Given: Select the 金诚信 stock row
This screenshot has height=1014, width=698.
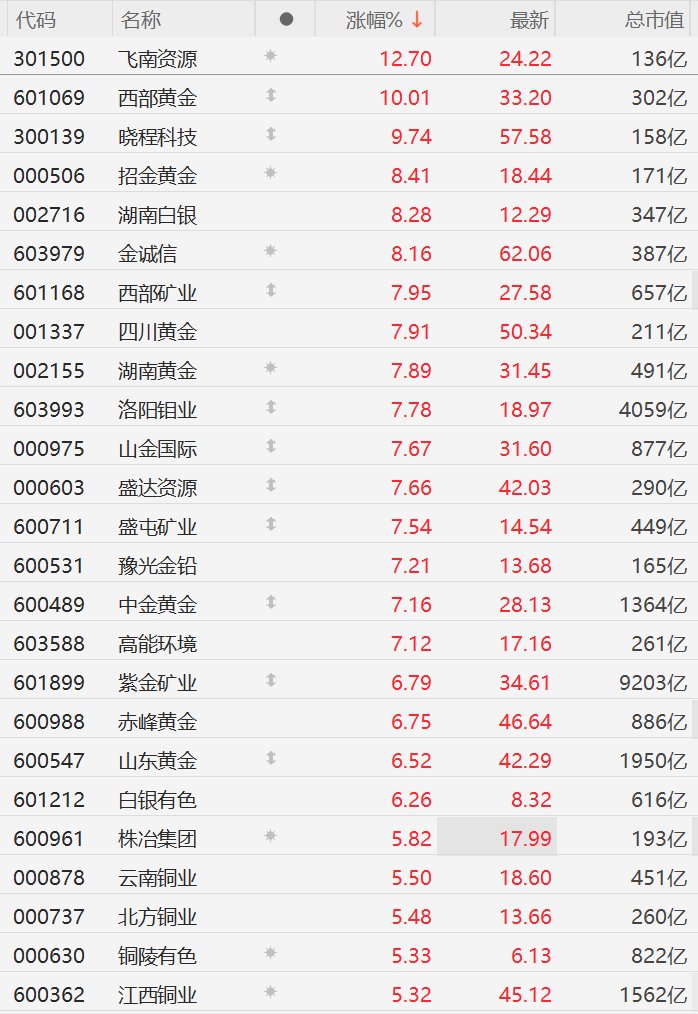Looking at the screenshot, I should (x=147, y=254).
